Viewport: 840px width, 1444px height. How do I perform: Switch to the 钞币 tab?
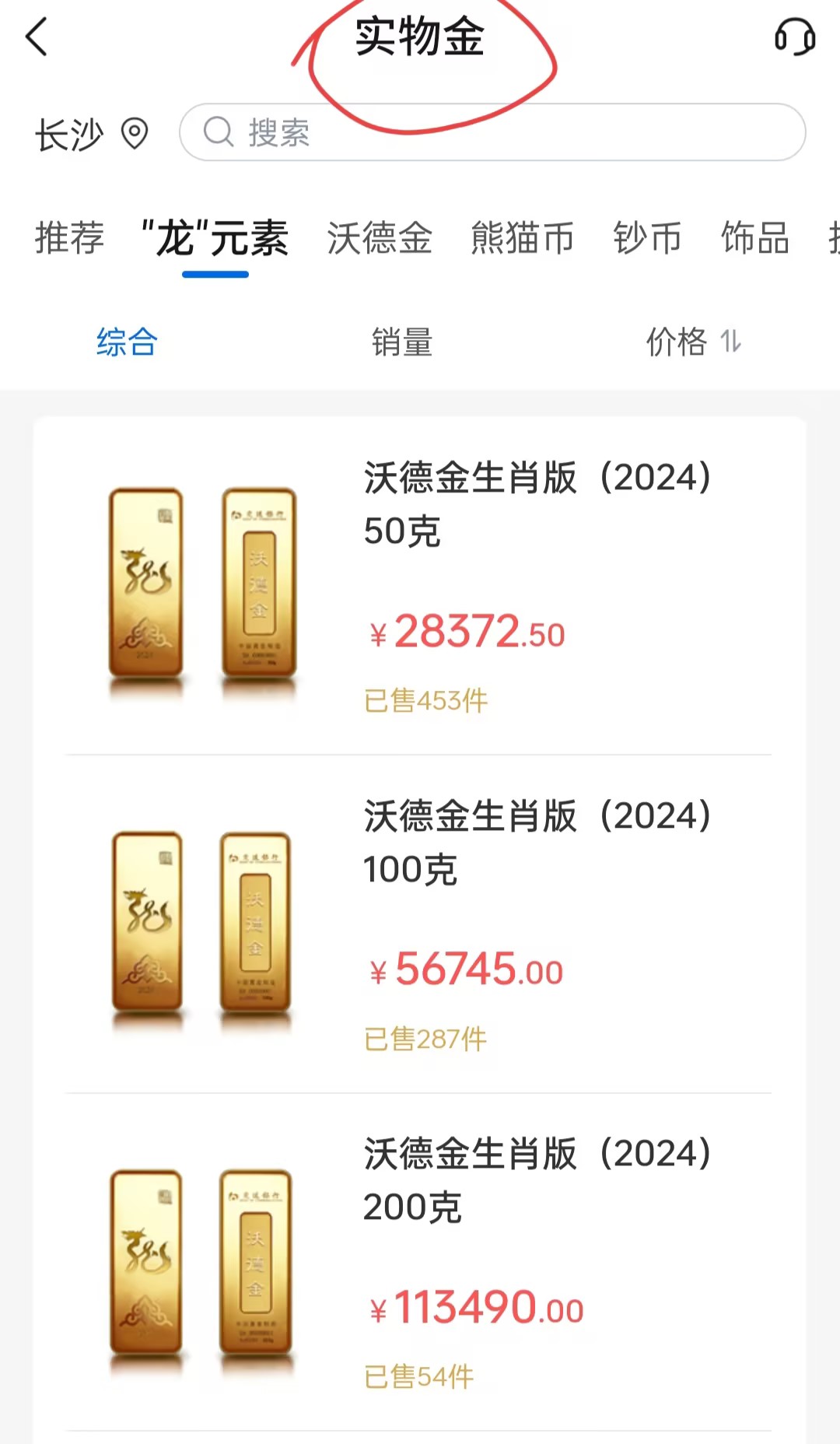pos(647,238)
